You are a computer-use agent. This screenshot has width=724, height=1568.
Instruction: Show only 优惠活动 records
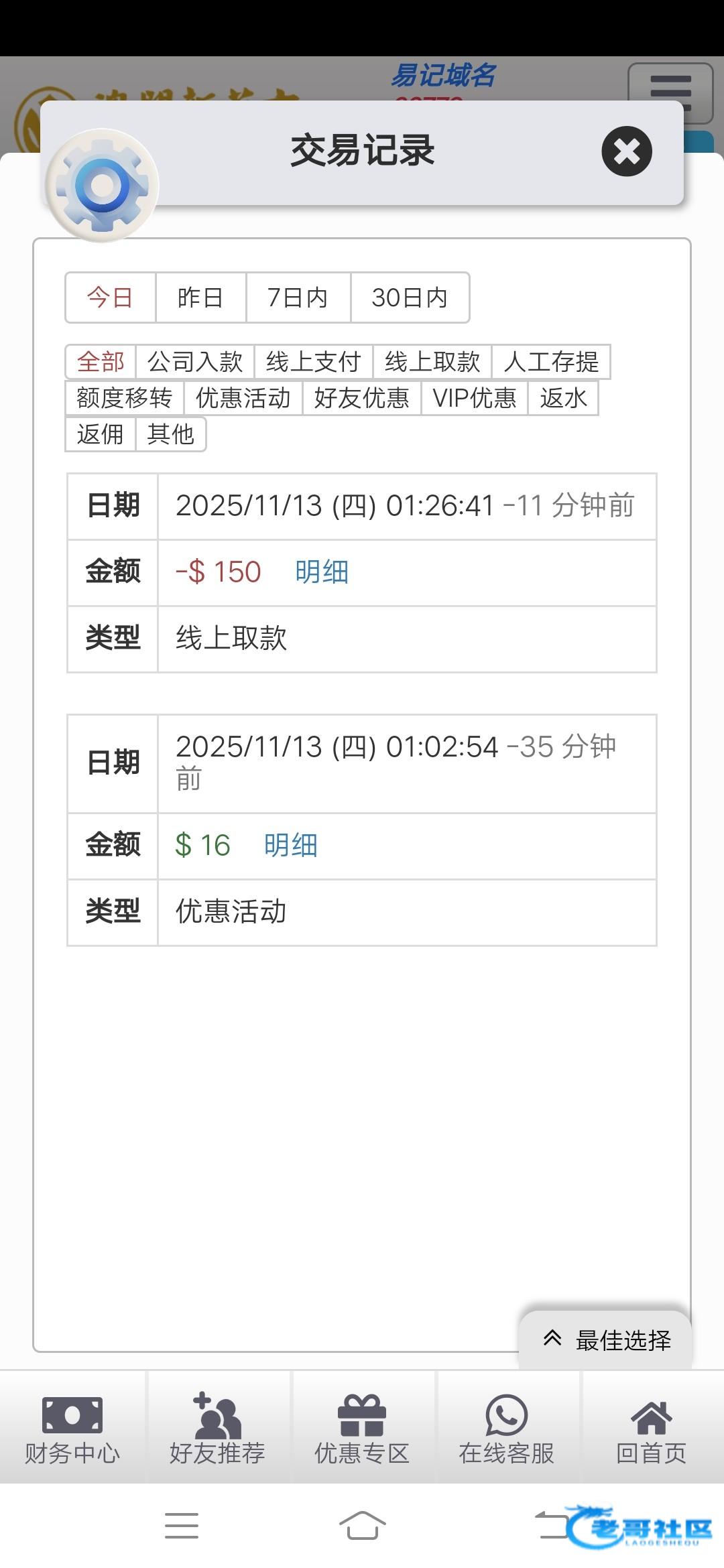click(x=243, y=398)
